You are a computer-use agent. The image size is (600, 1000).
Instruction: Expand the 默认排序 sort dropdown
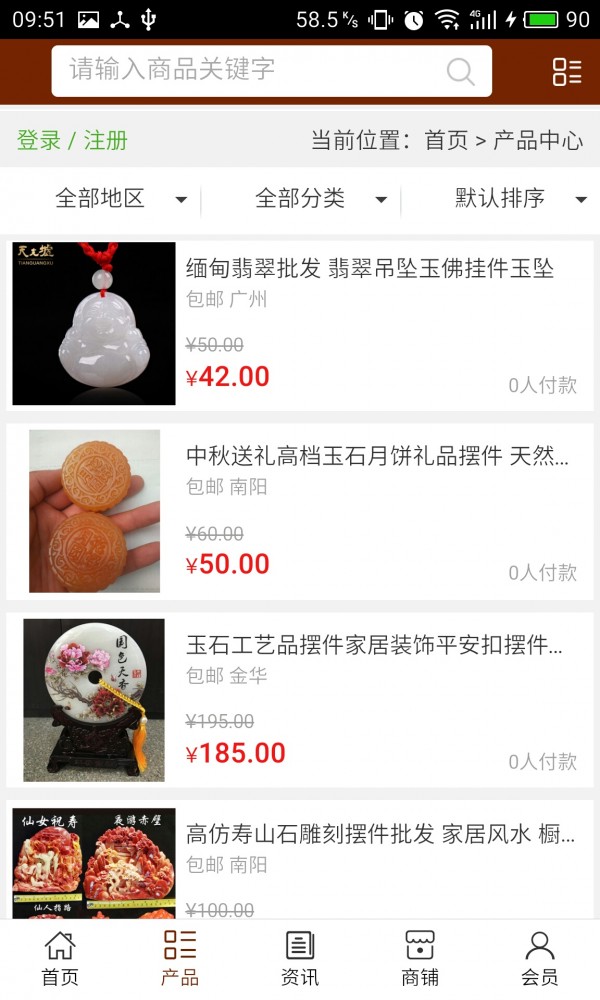click(519, 199)
